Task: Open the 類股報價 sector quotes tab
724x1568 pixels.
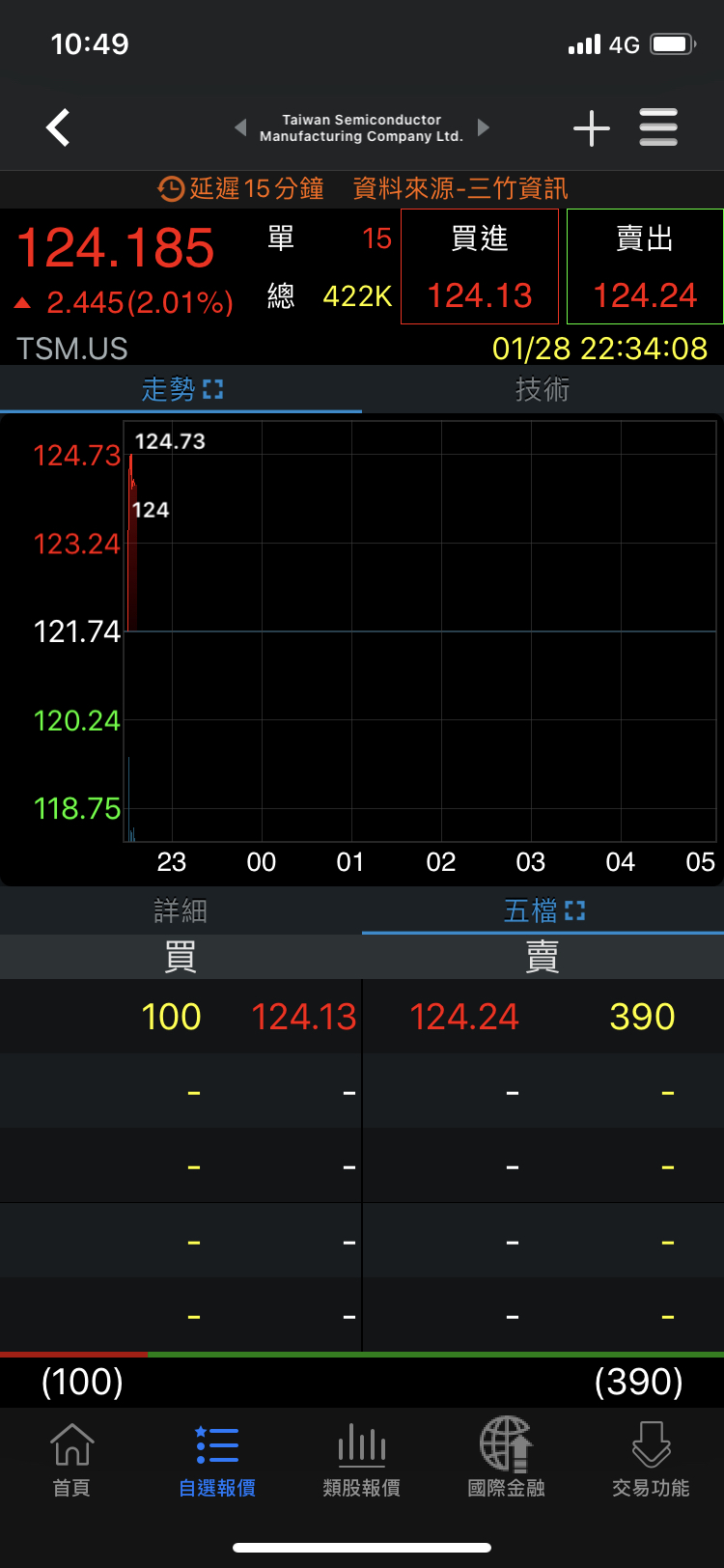Action: tap(362, 1460)
